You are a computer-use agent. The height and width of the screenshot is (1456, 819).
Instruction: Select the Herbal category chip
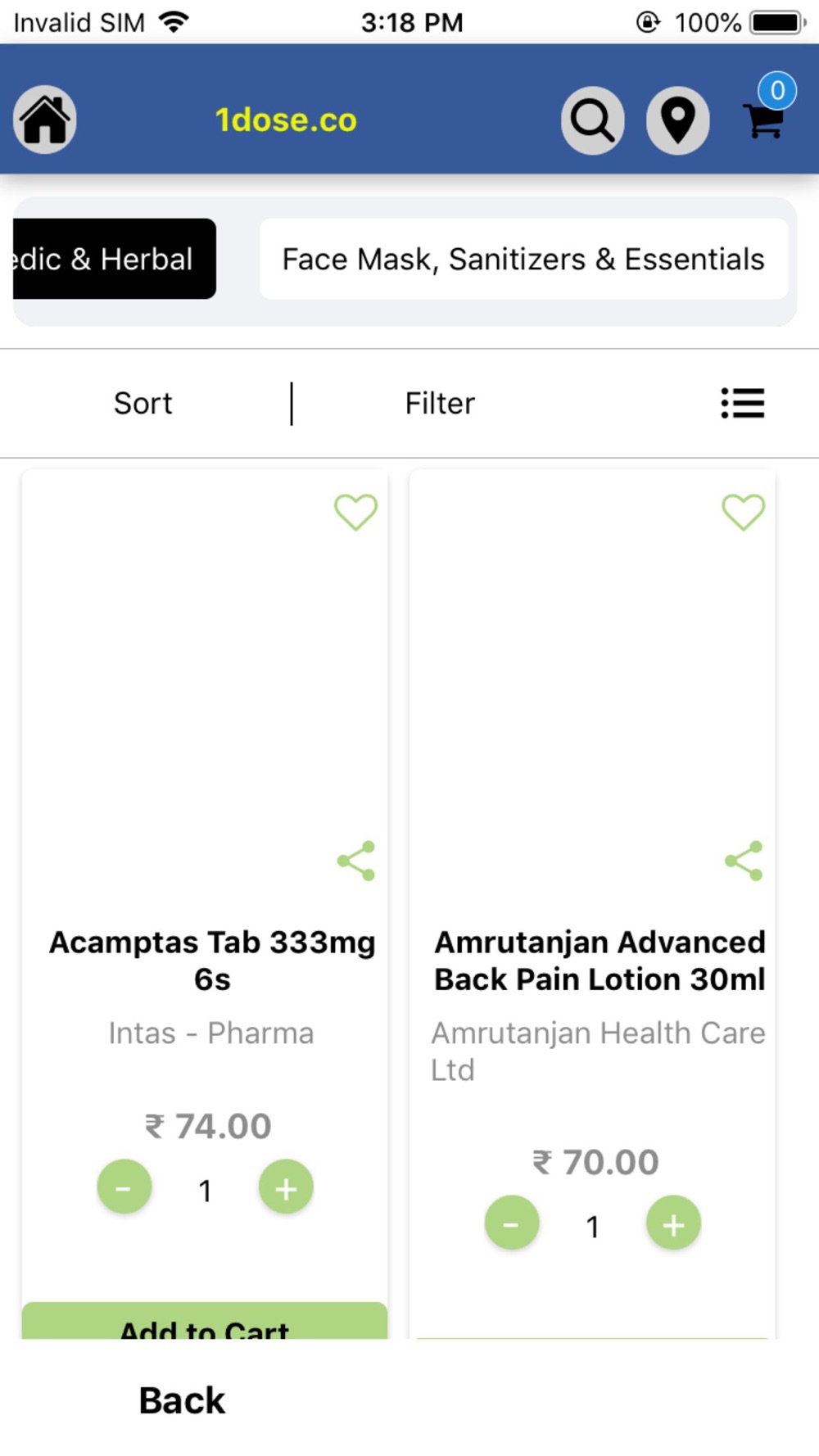click(115, 259)
